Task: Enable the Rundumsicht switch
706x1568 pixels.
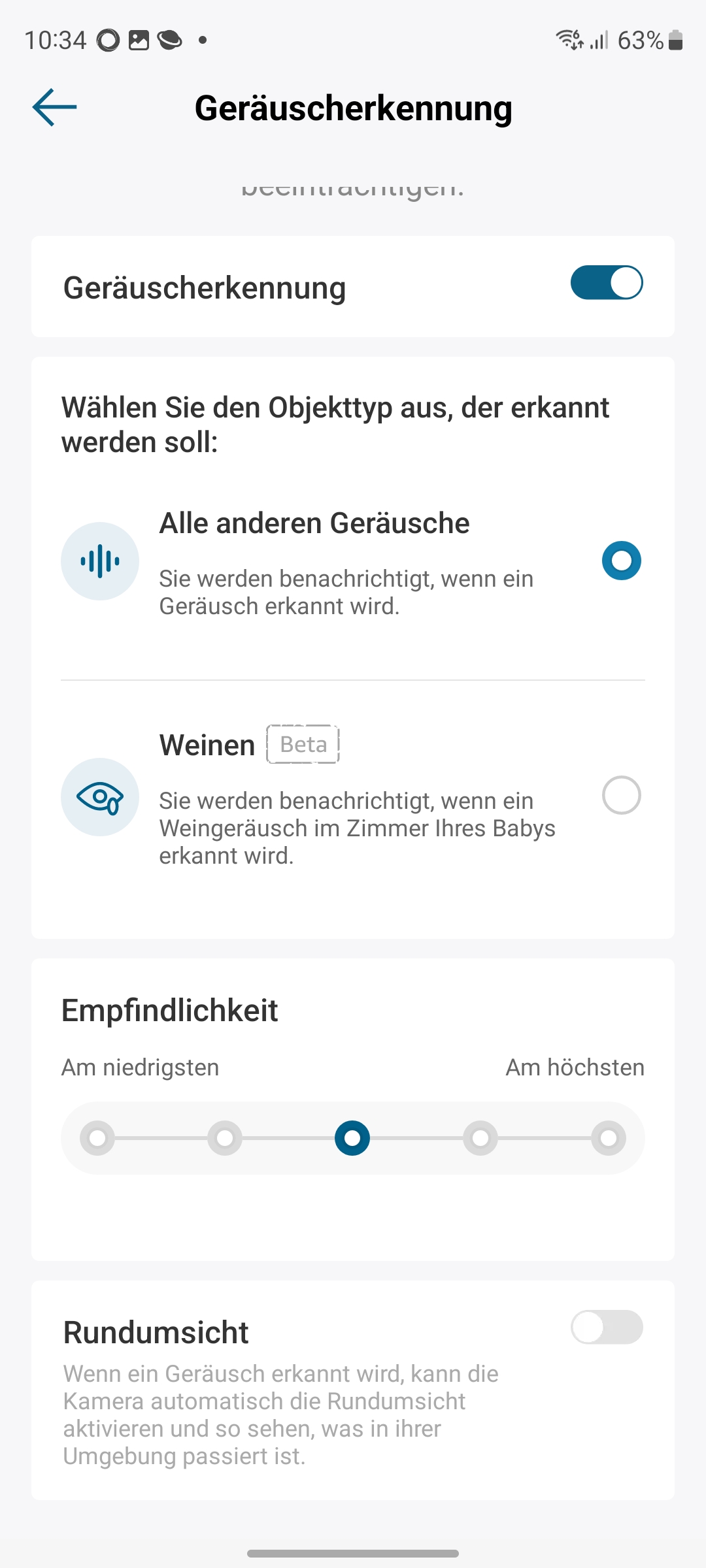Action: click(x=606, y=1327)
